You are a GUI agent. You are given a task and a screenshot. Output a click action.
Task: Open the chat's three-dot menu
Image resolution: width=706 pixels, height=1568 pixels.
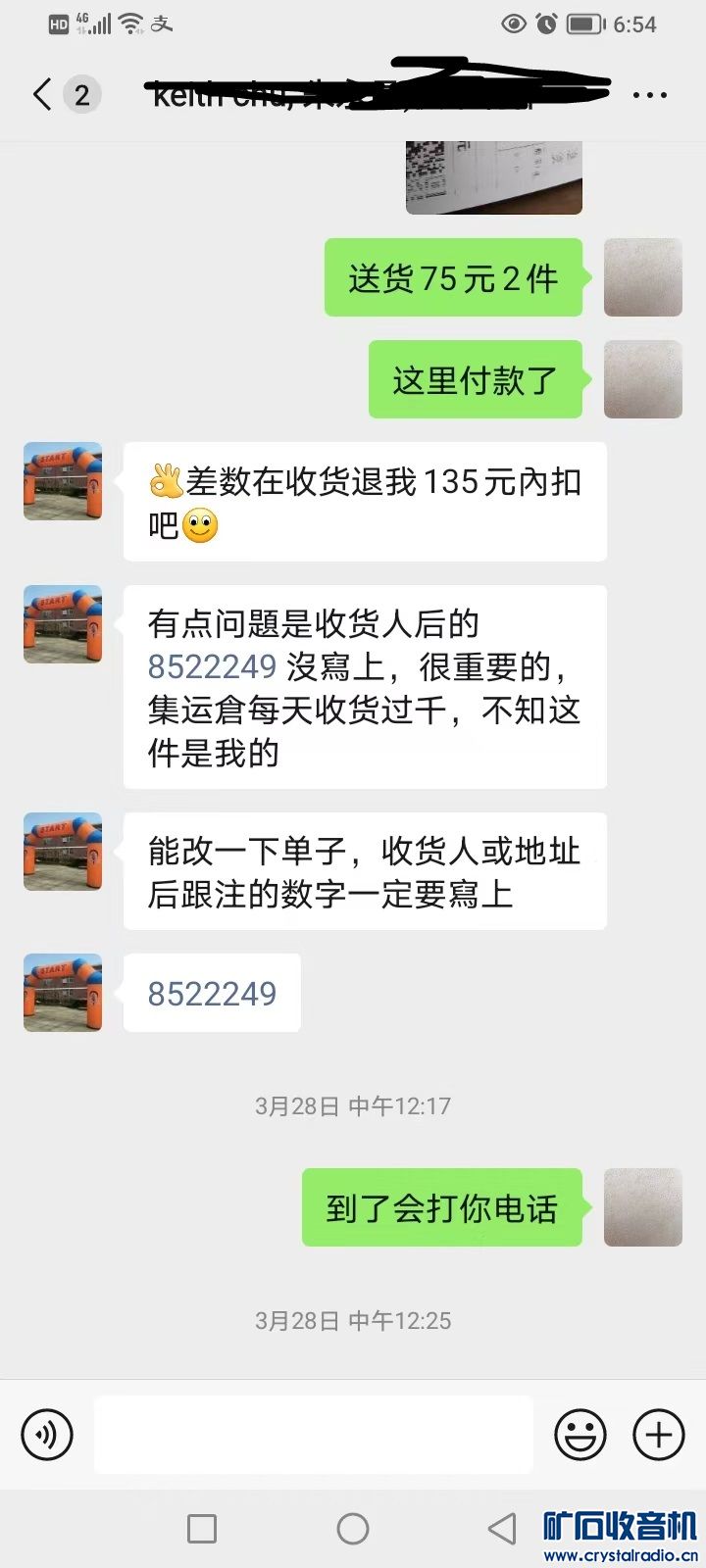point(649,95)
